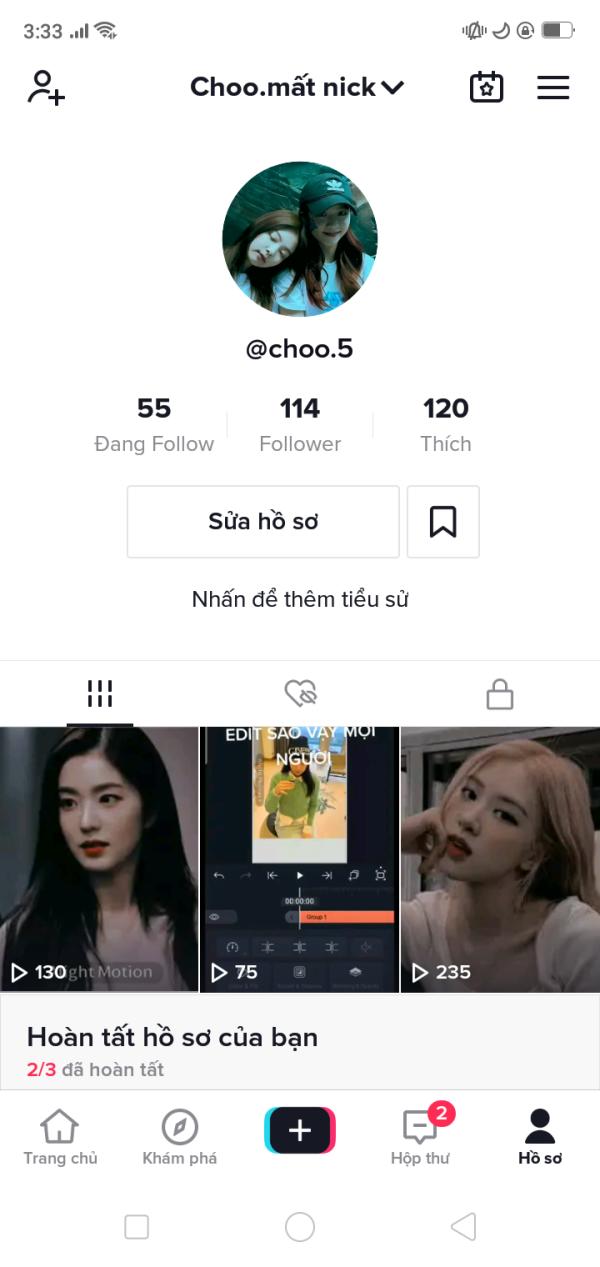
Task: Tap the profile avatar photo
Action: click(x=300, y=239)
